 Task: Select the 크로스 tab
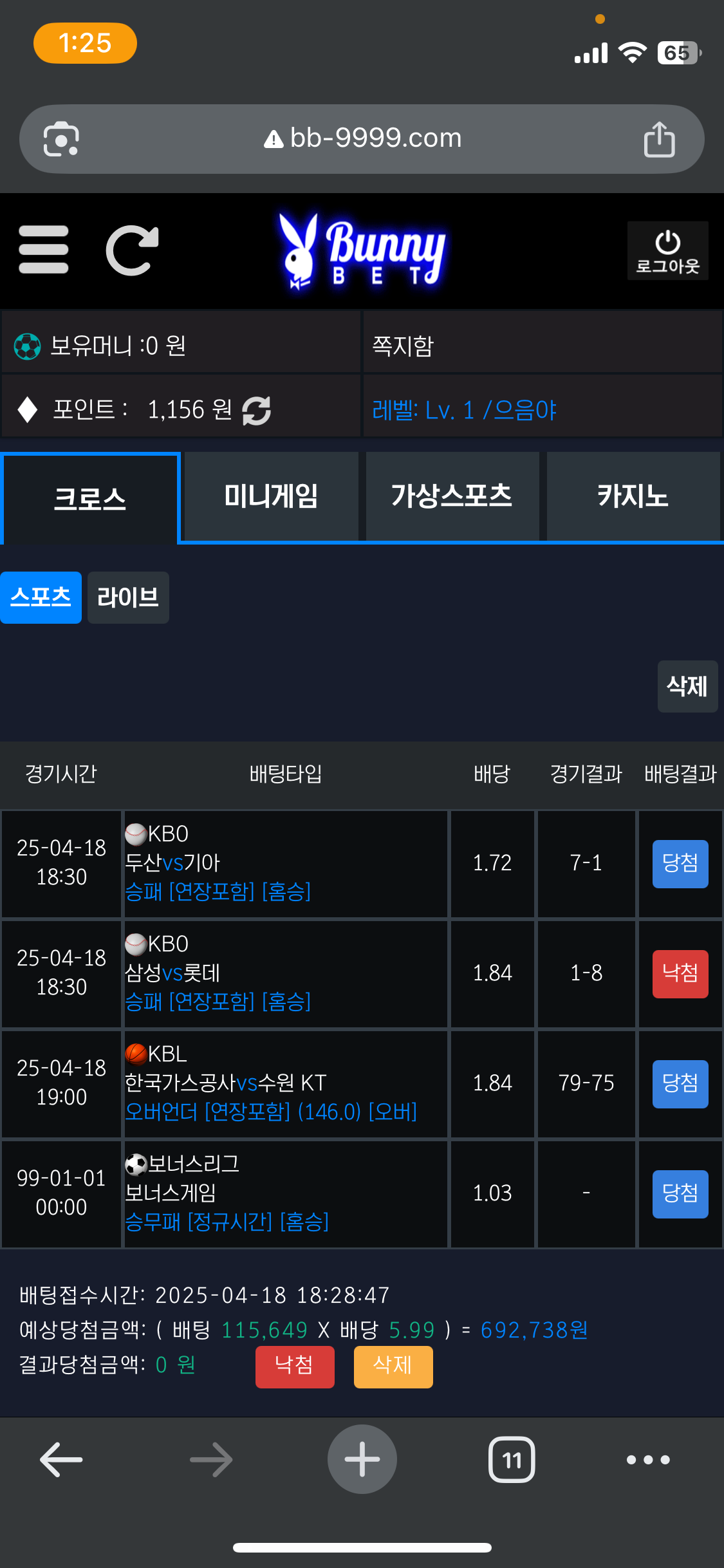pos(90,499)
